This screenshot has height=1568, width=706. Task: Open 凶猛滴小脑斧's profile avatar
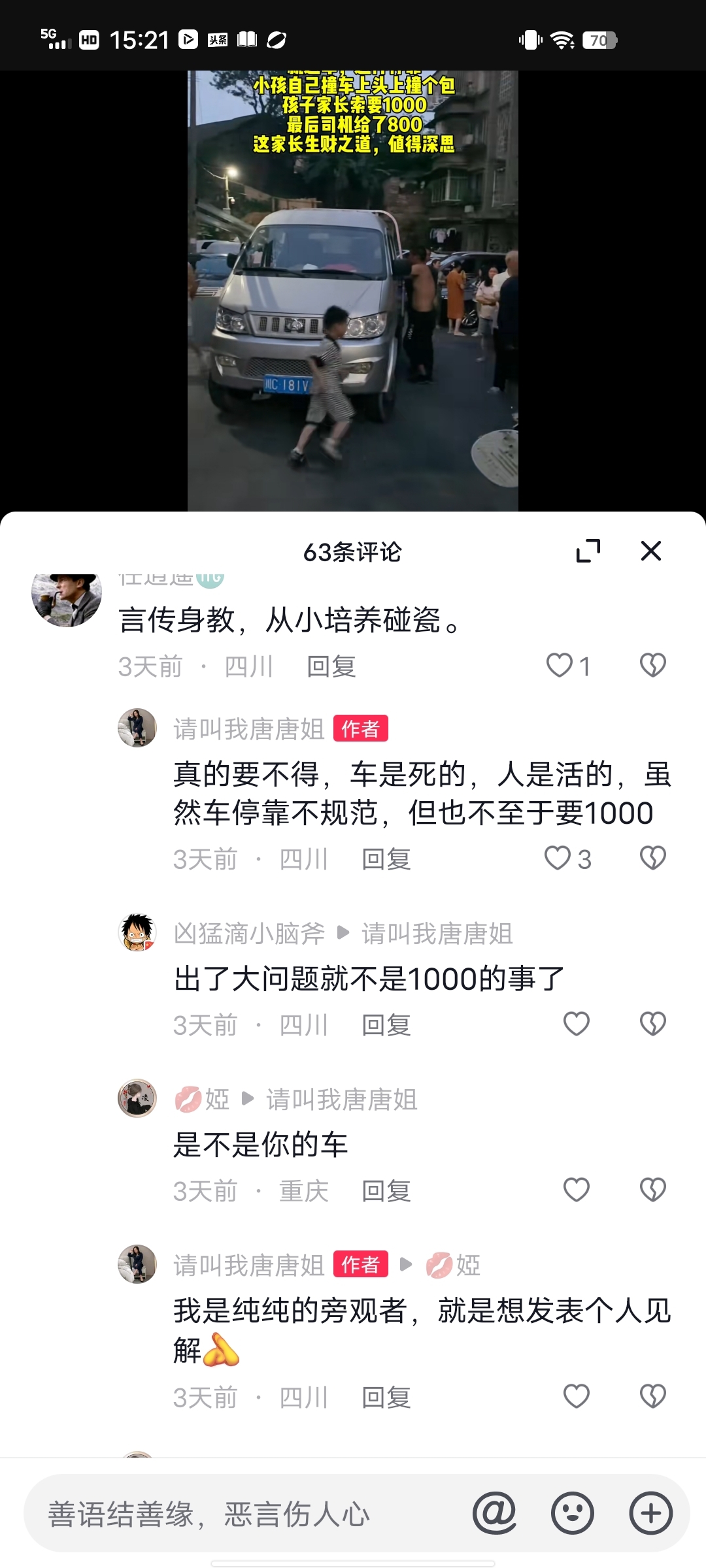pos(137,932)
